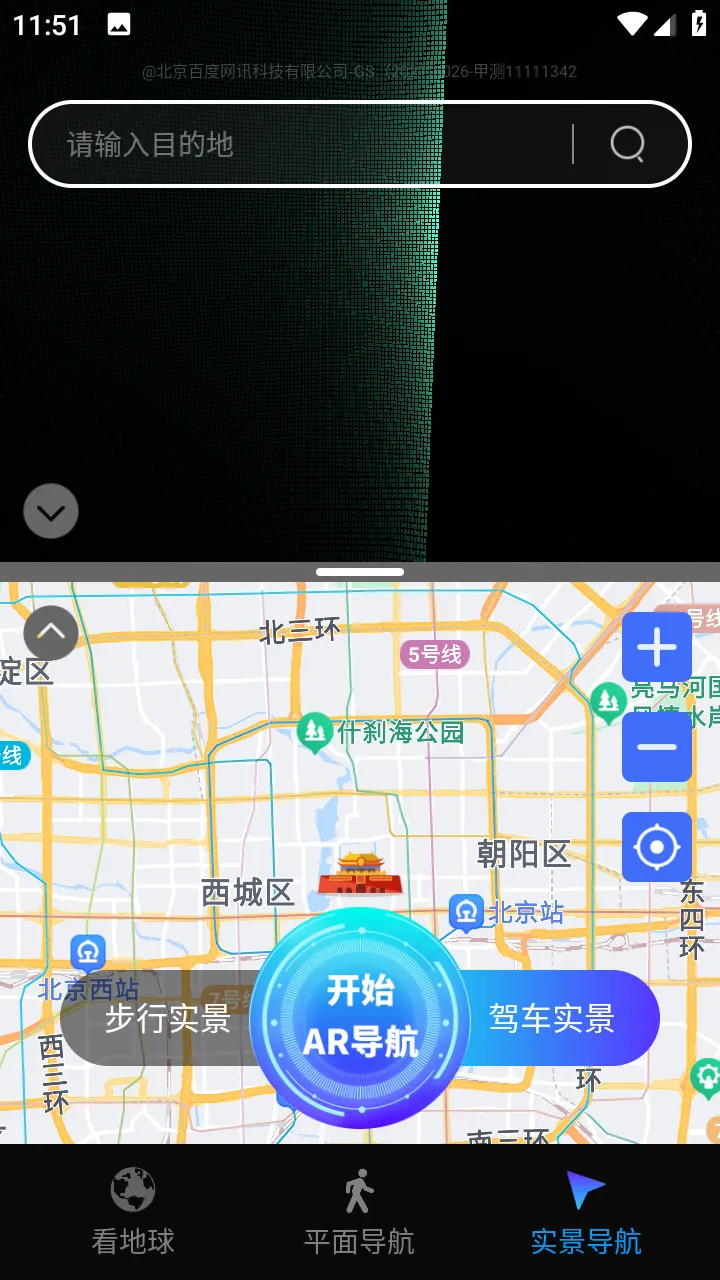
Task: Tap the my-location crosshair icon
Action: tap(656, 847)
